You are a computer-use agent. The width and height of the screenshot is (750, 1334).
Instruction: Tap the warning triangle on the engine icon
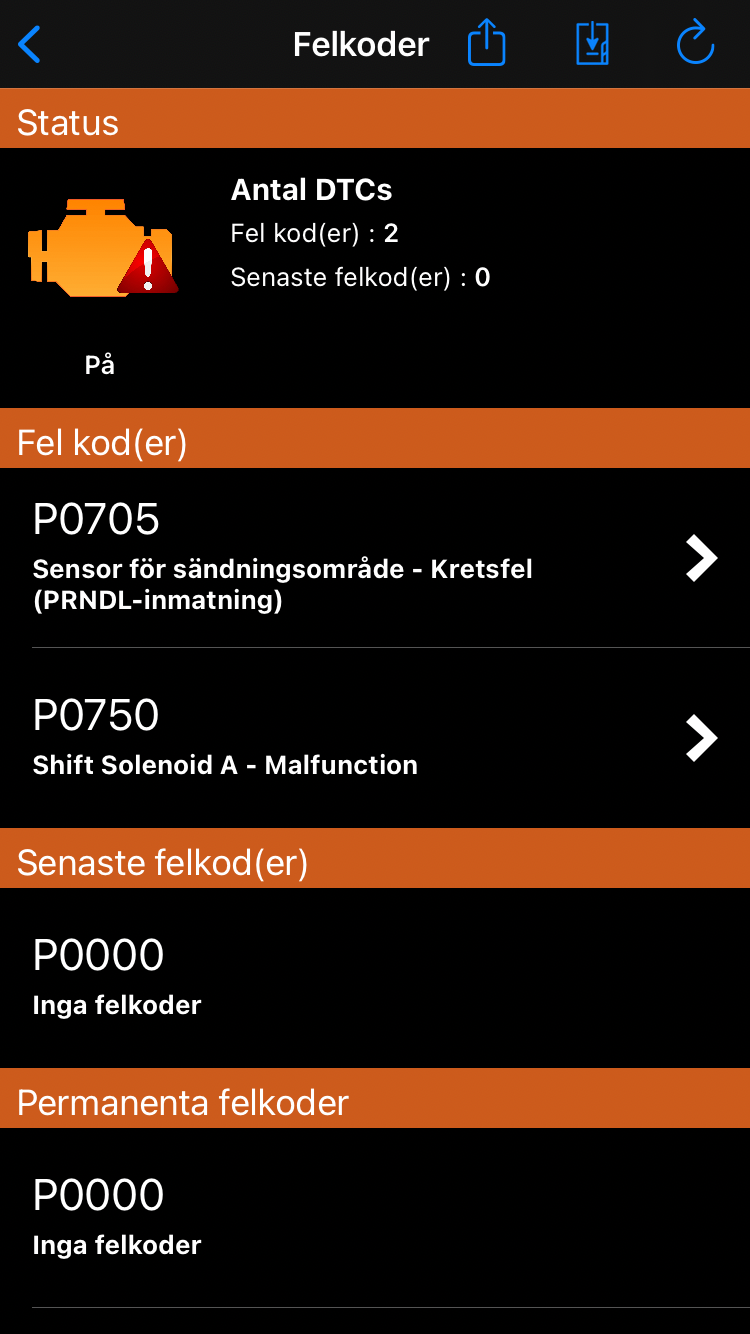[145, 268]
